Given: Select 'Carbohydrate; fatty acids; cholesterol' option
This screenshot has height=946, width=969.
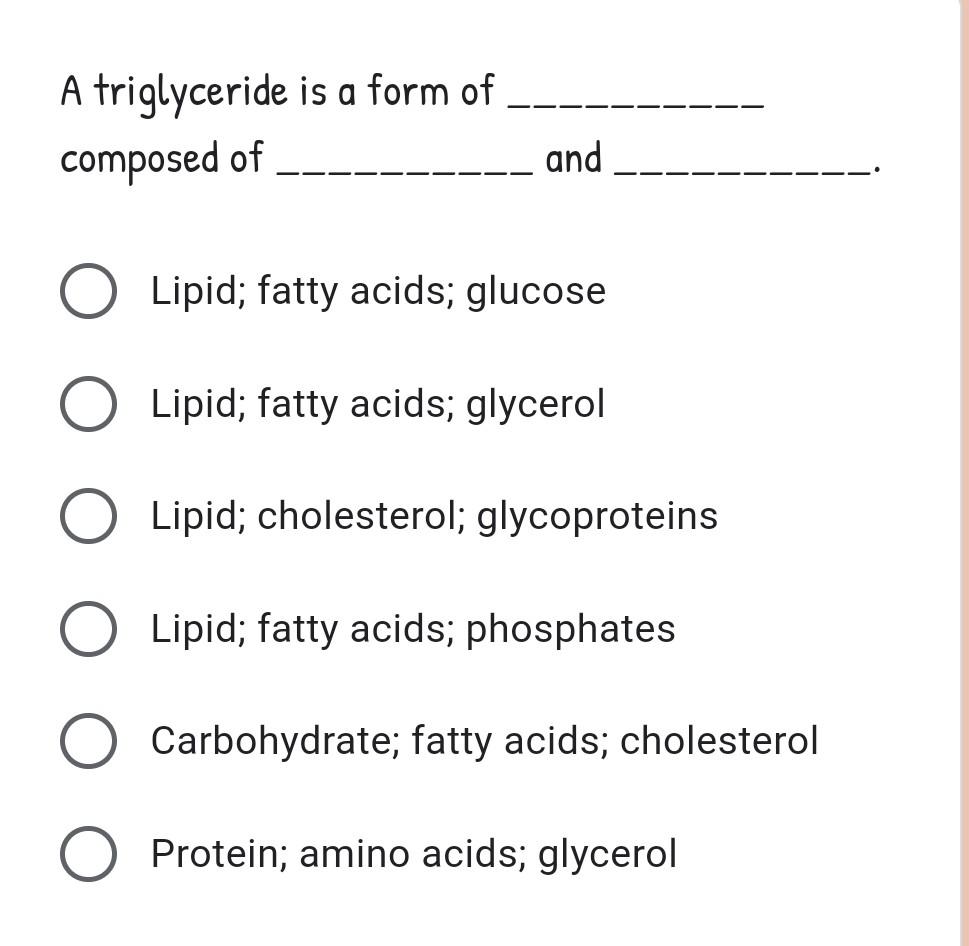Looking at the screenshot, I should 88,741.
